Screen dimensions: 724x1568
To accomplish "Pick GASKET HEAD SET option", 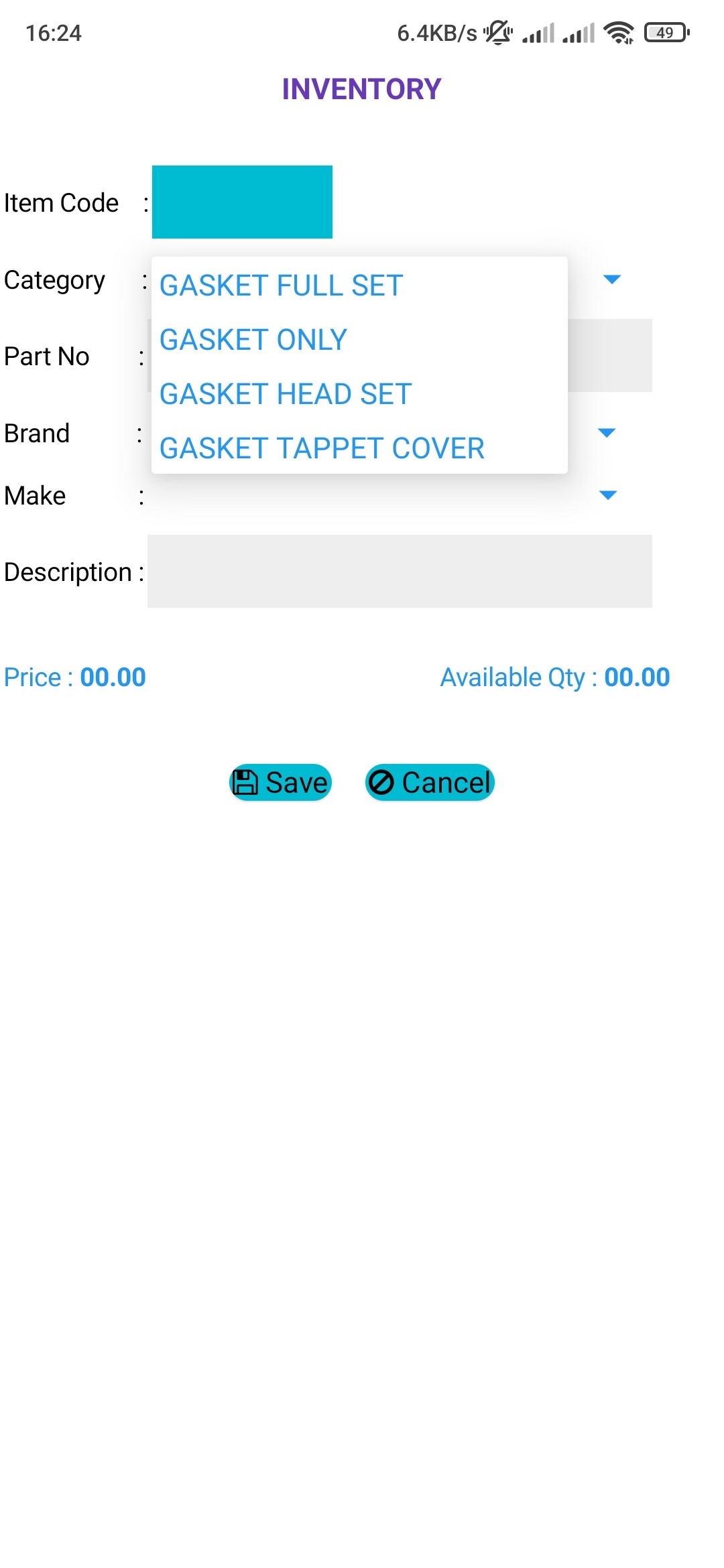I will [x=286, y=394].
